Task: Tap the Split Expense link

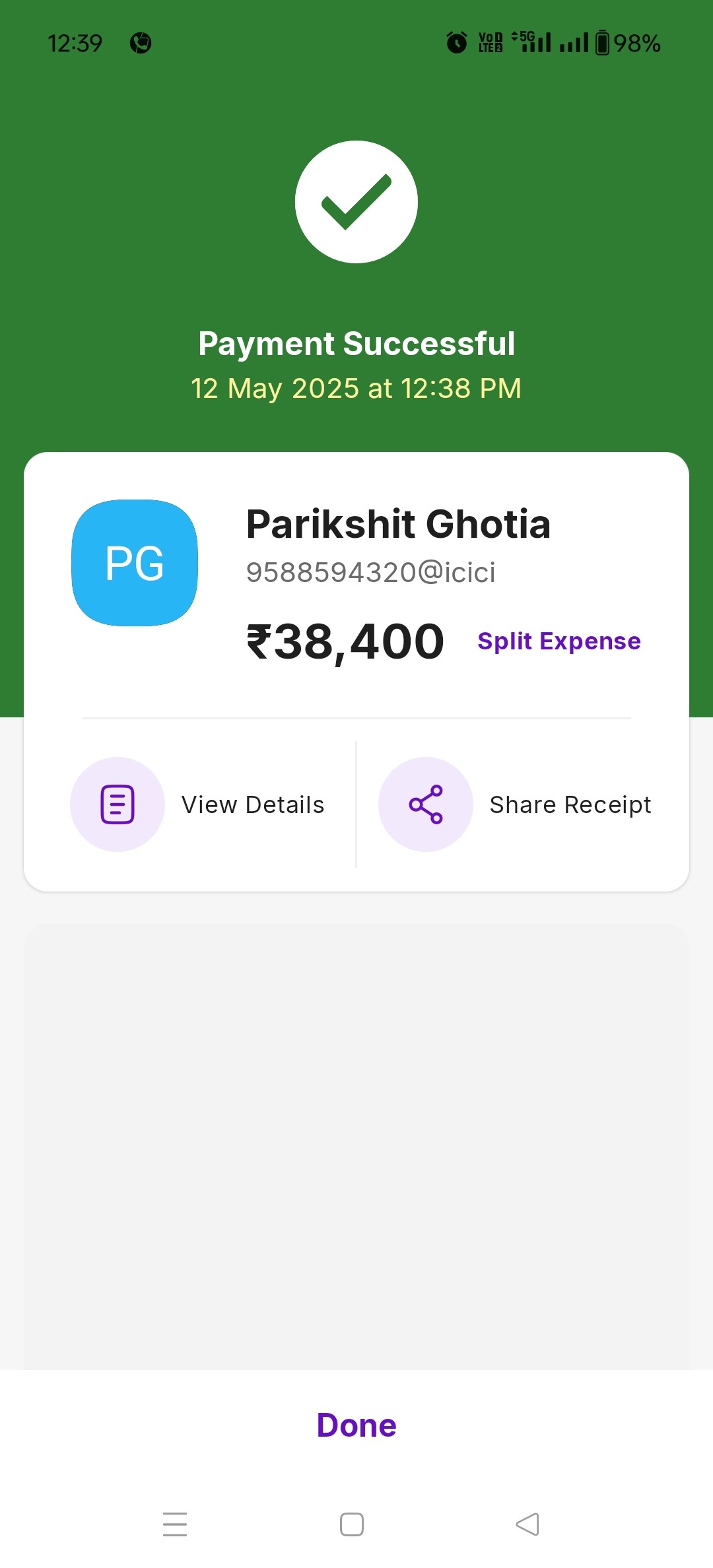Action: 559,641
